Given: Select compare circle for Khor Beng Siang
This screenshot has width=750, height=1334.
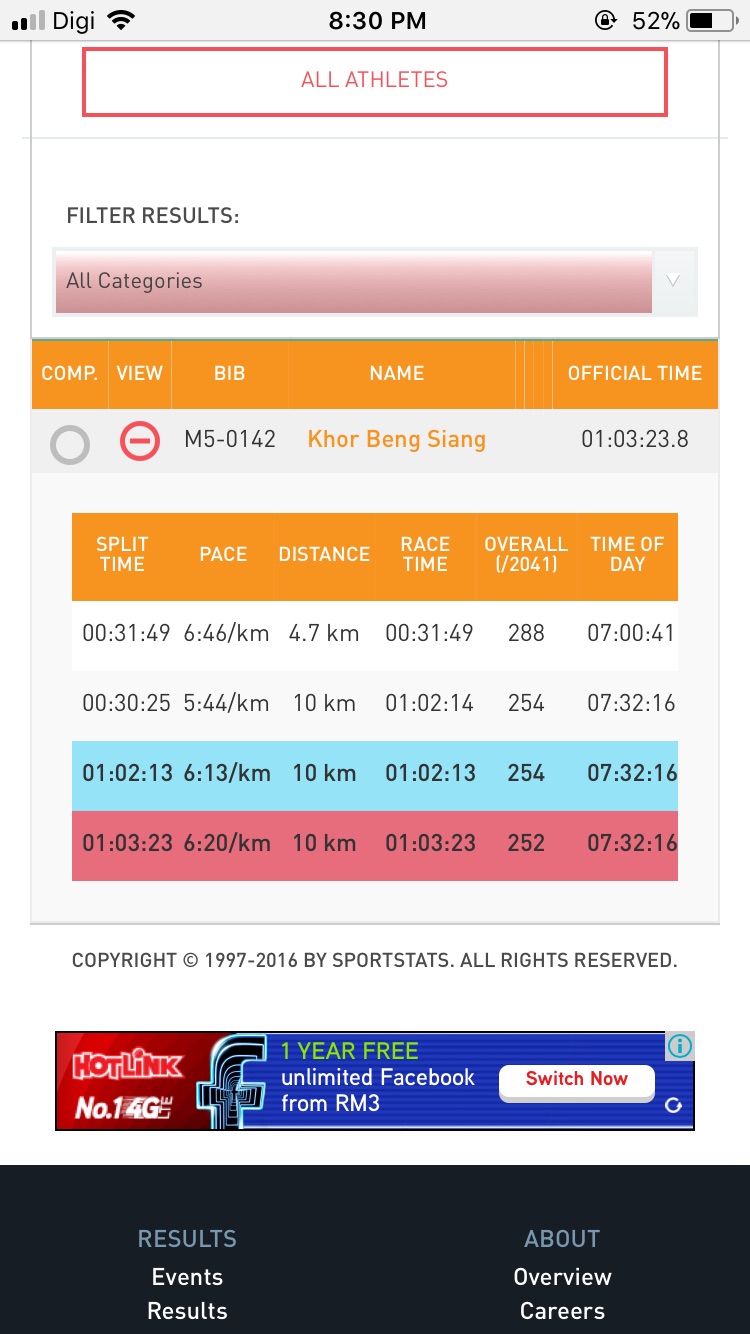Looking at the screenshot, I should [70, 444].
